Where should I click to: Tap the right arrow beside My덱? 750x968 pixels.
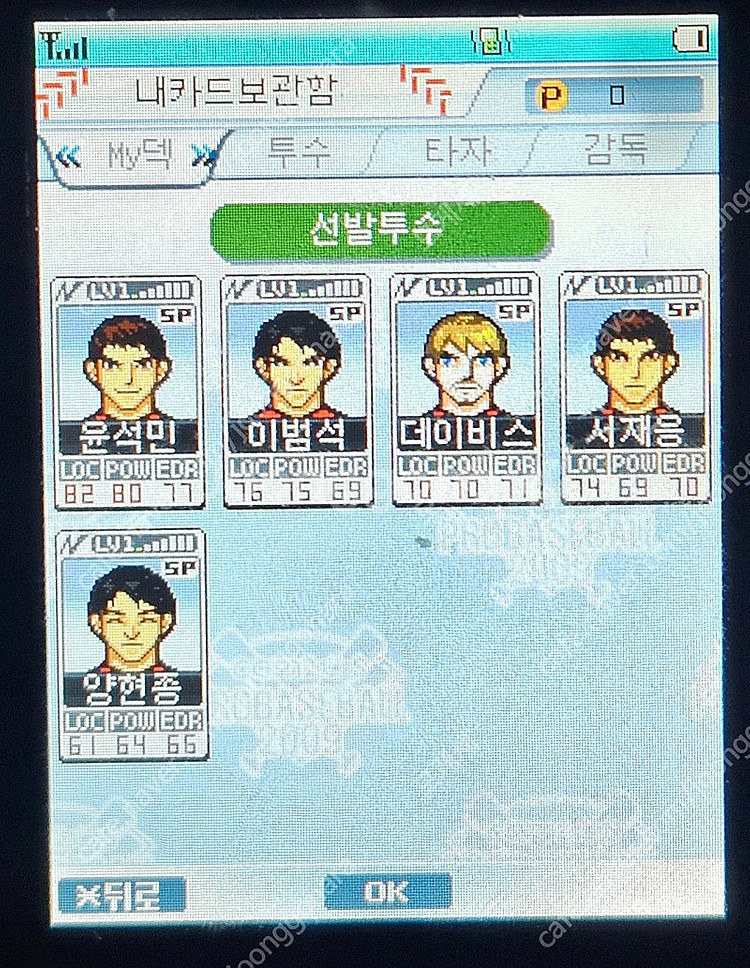(205, 155)
